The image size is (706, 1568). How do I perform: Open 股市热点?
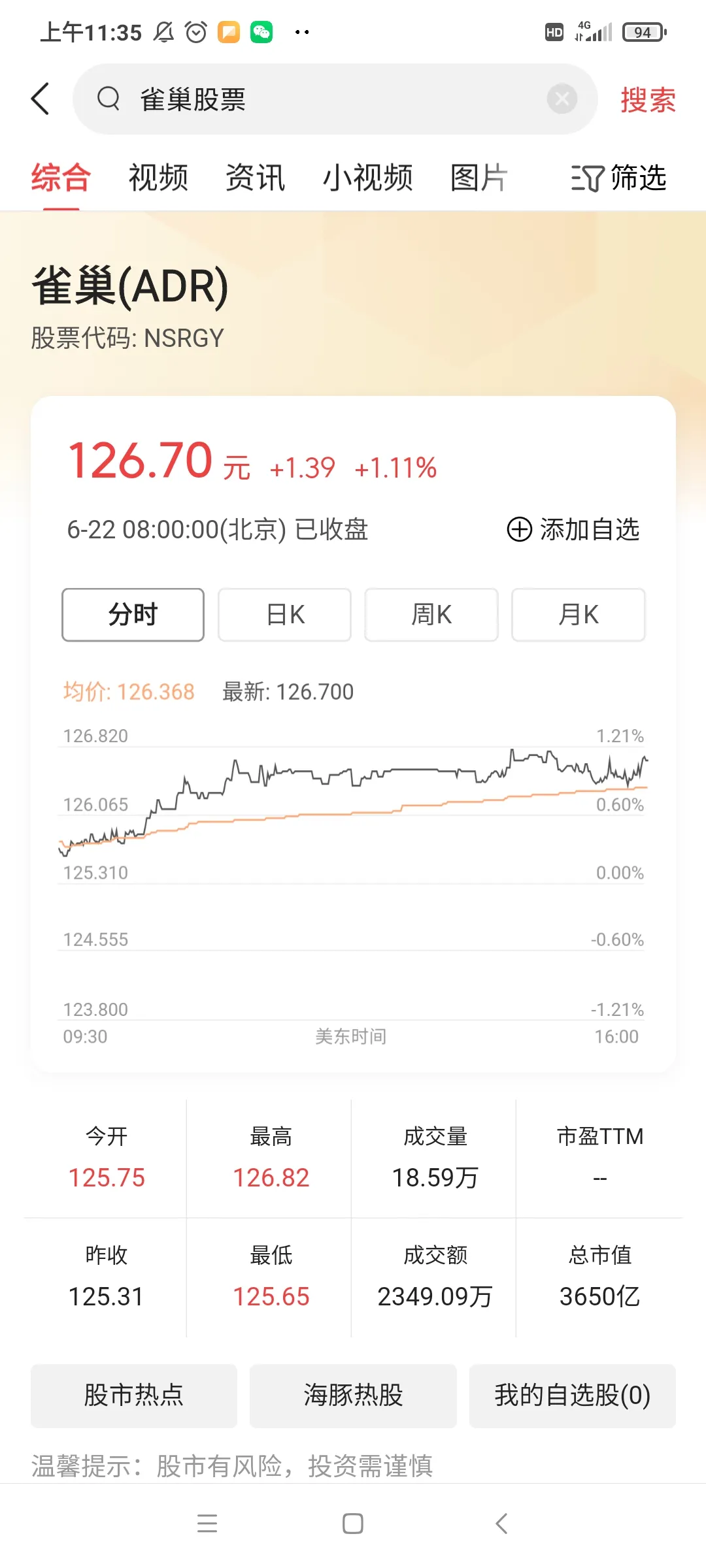coord(134,1395)
